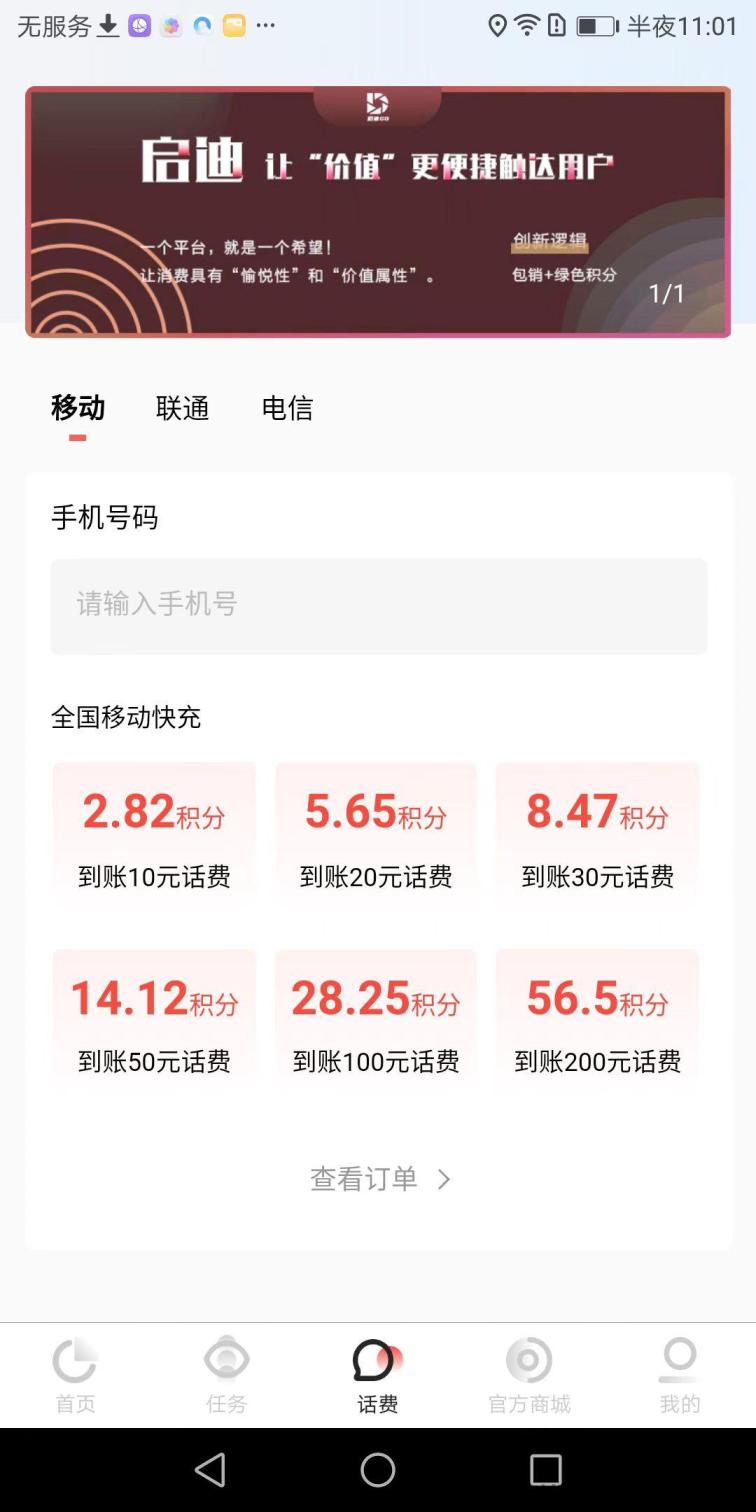Select the 14.12积分 option for 50元话费

click(x=154, y=1020)
